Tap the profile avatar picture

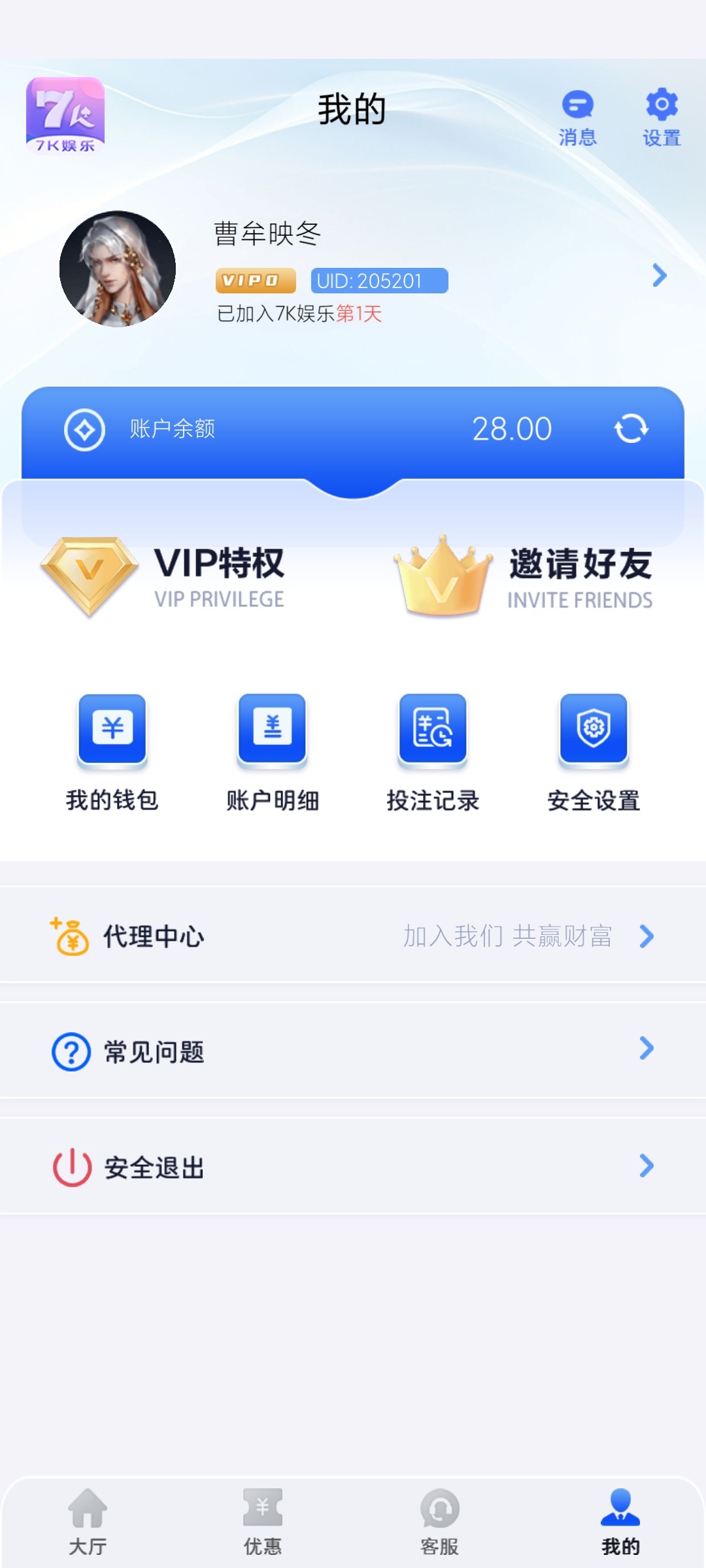[x=118, y=269]
